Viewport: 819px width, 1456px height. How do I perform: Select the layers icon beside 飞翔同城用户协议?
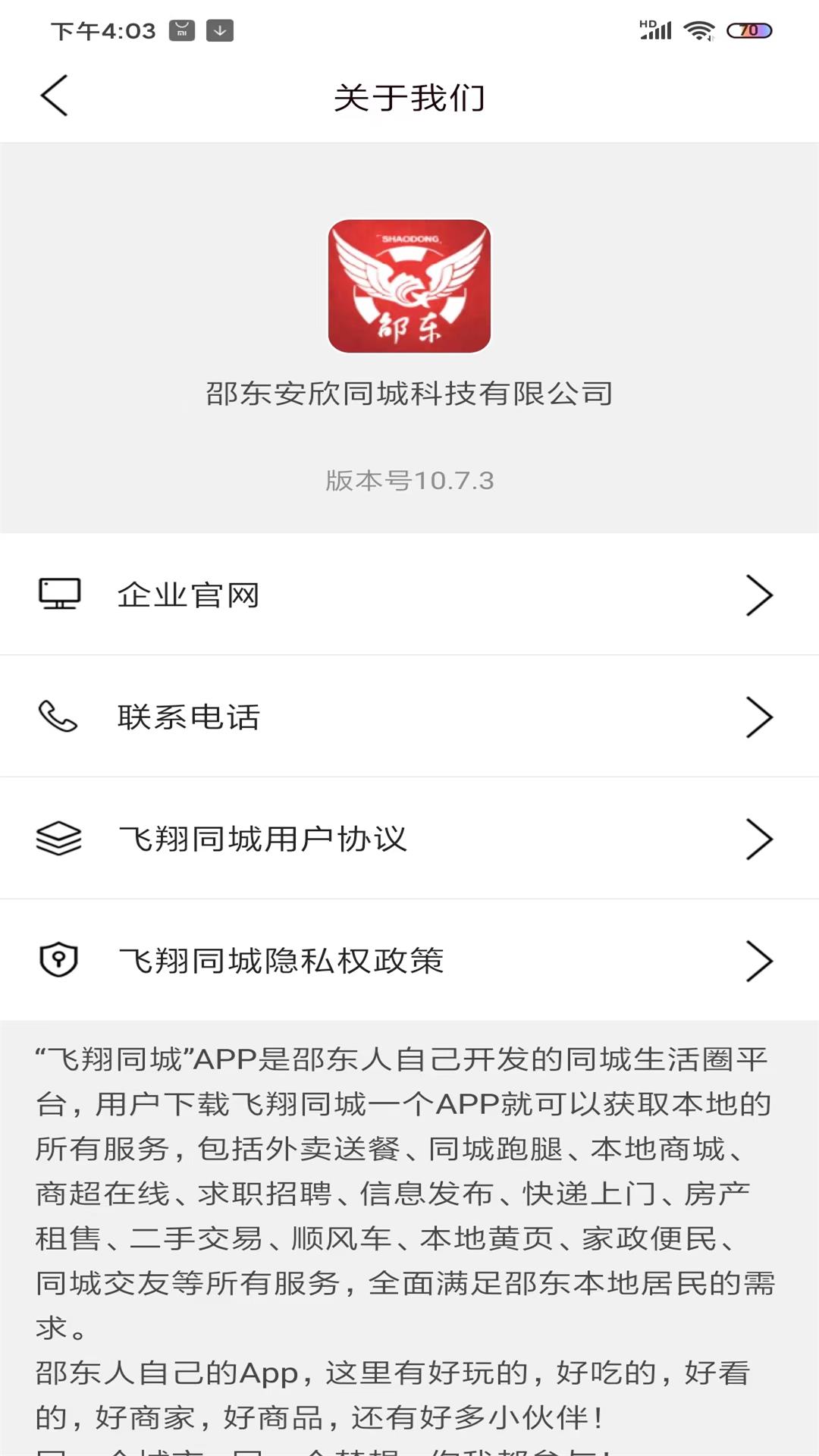point(58,839)
